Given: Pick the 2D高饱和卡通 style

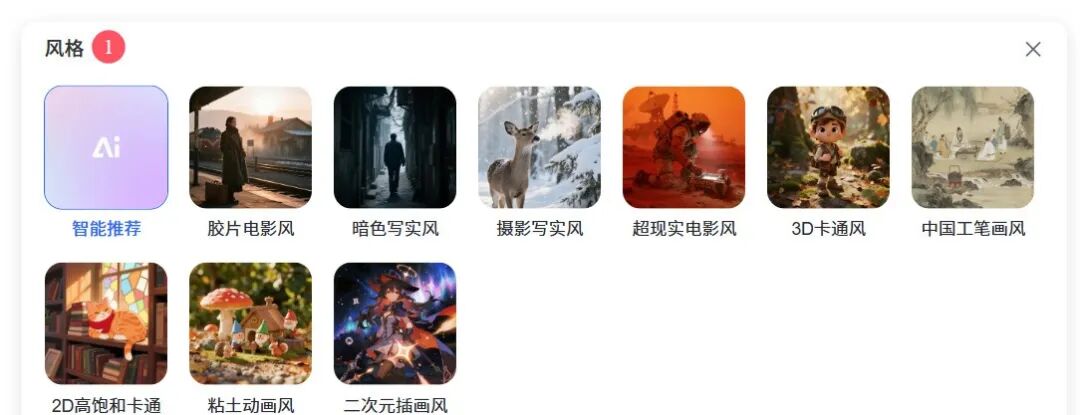Looking at the screenshot, I should 106,324.
